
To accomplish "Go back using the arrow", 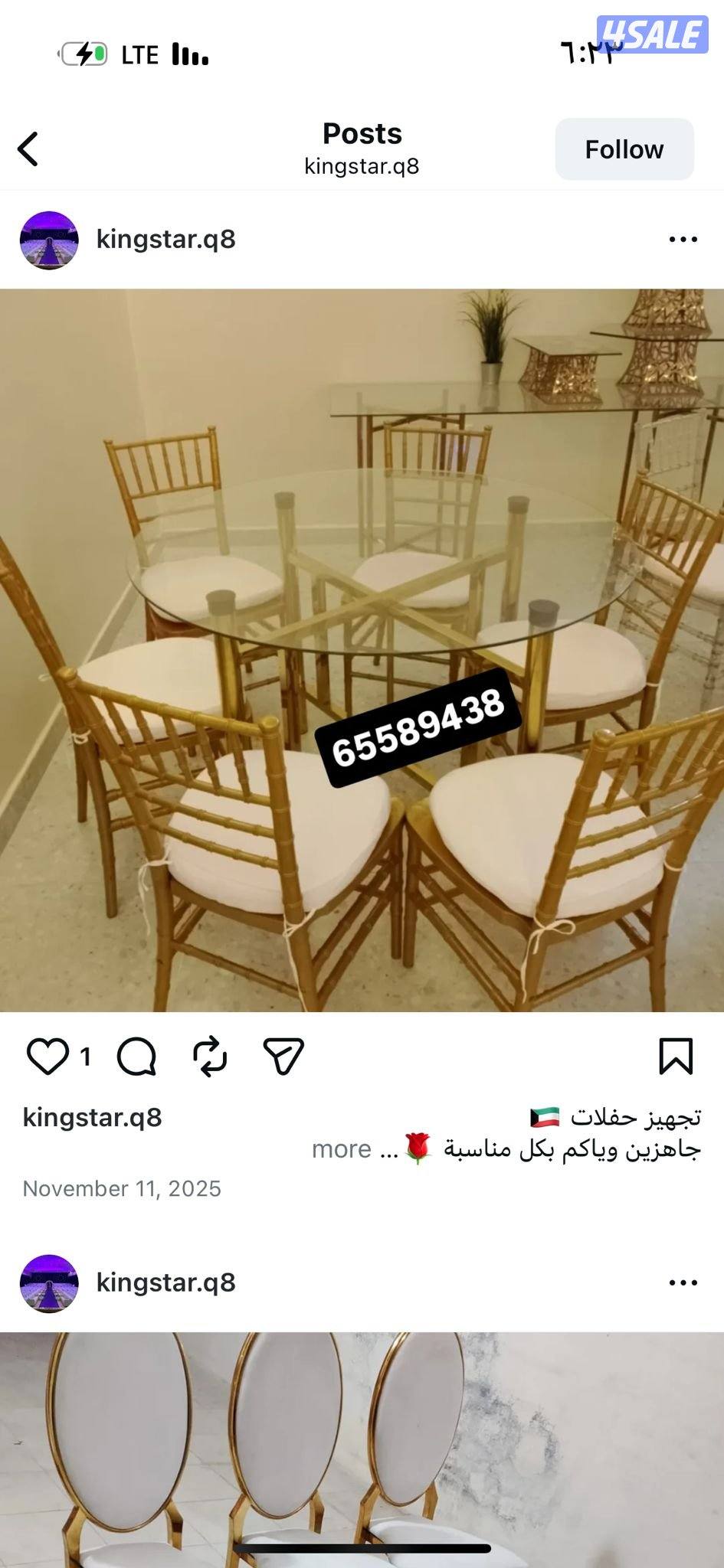I will pyautogui.click(x=29, y=149).
